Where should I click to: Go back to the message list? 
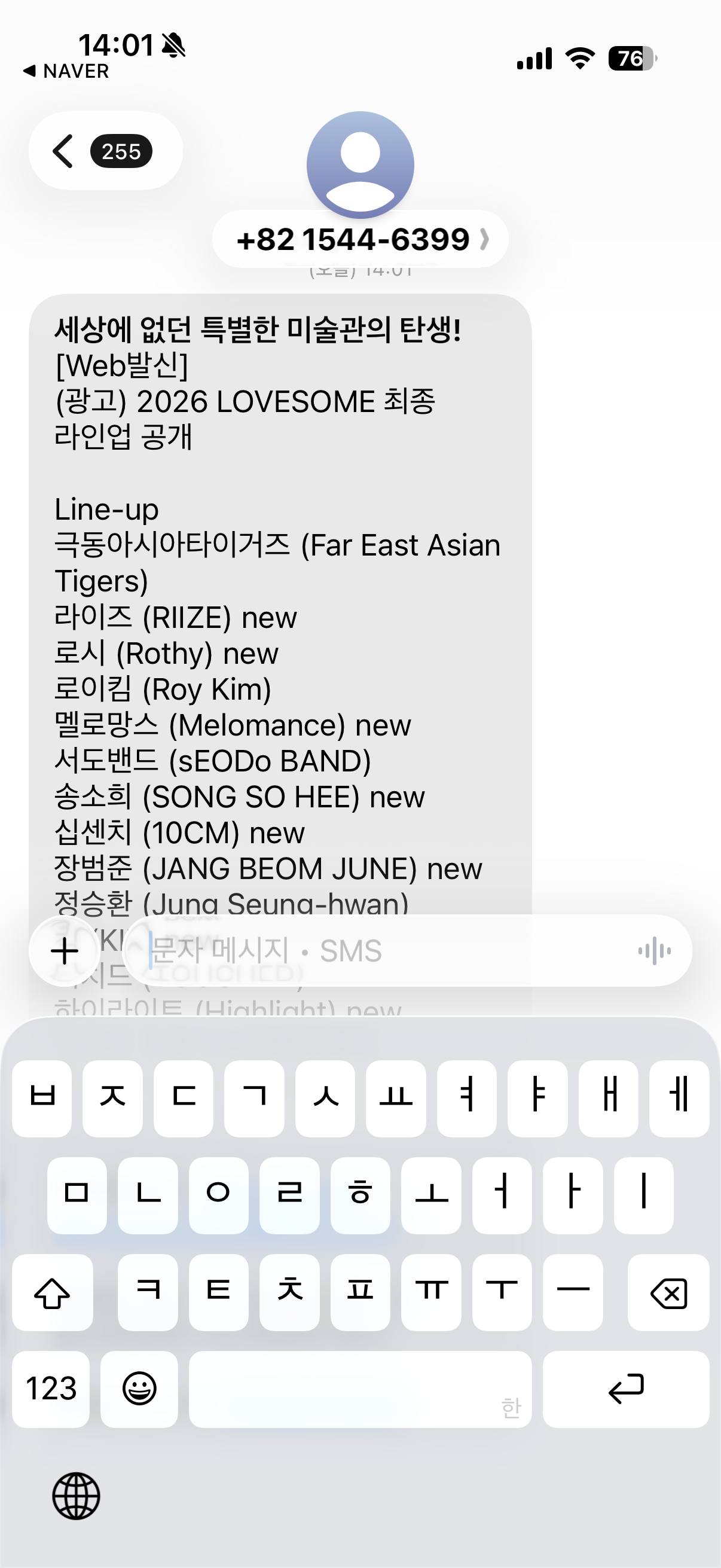pyautogui.click(x=105, y=151)
